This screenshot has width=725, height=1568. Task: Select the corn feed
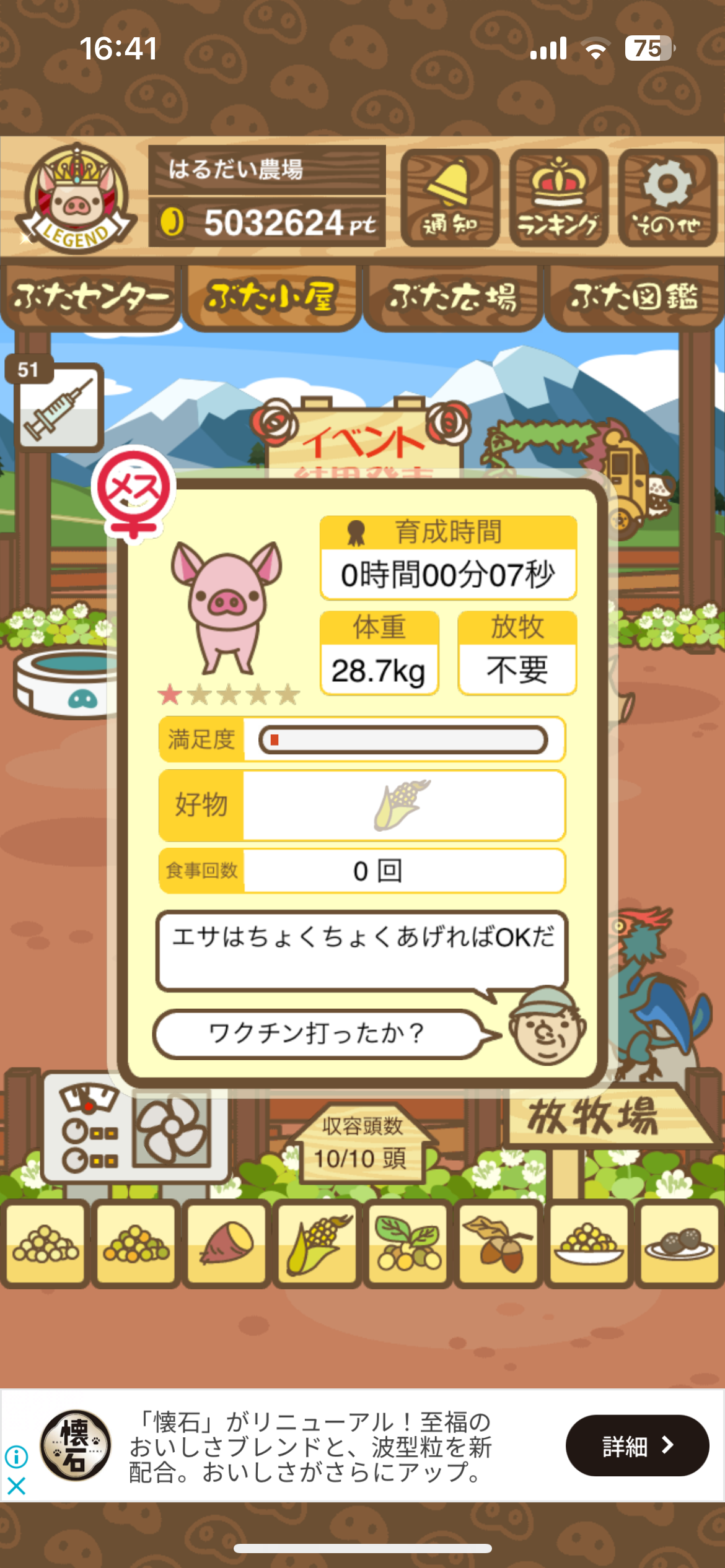pyautogui.click(x=317, y=1243)
